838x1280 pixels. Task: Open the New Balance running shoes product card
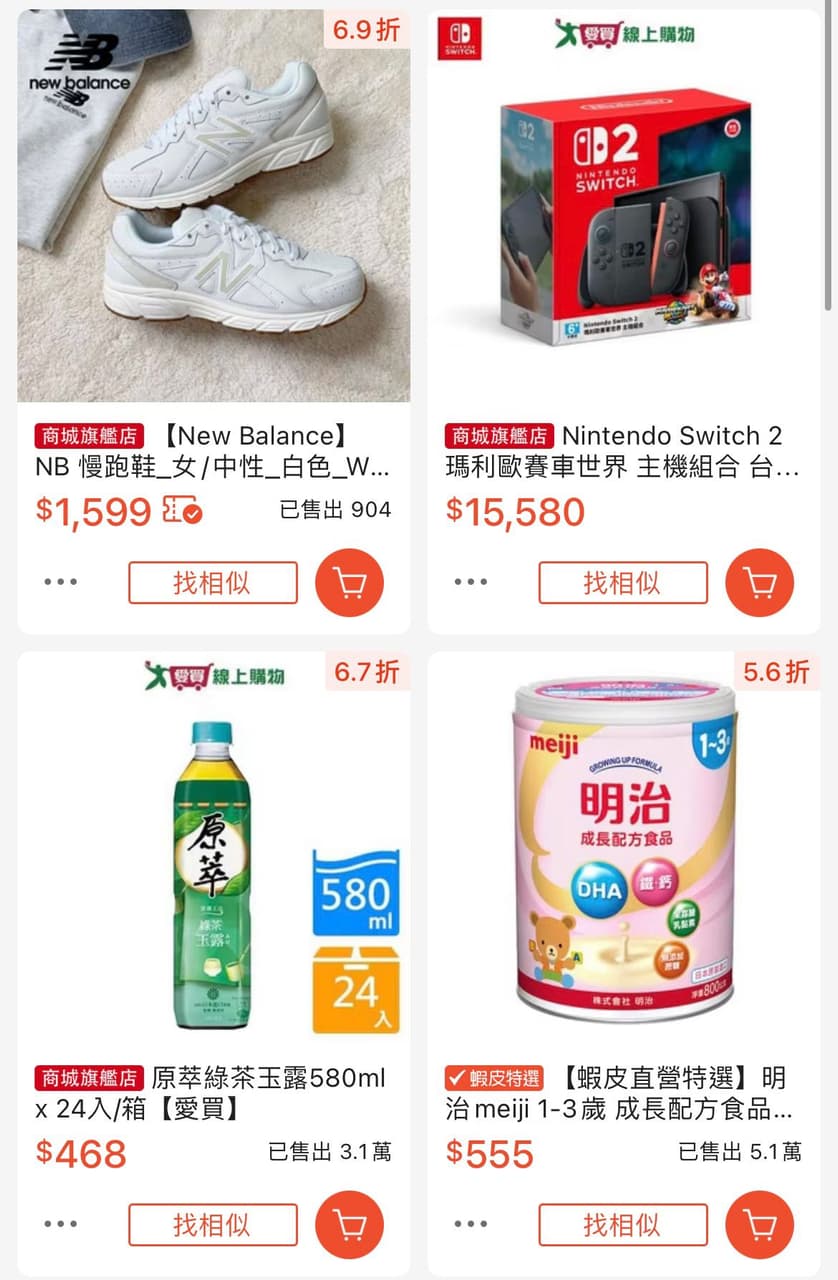(213, 210)
